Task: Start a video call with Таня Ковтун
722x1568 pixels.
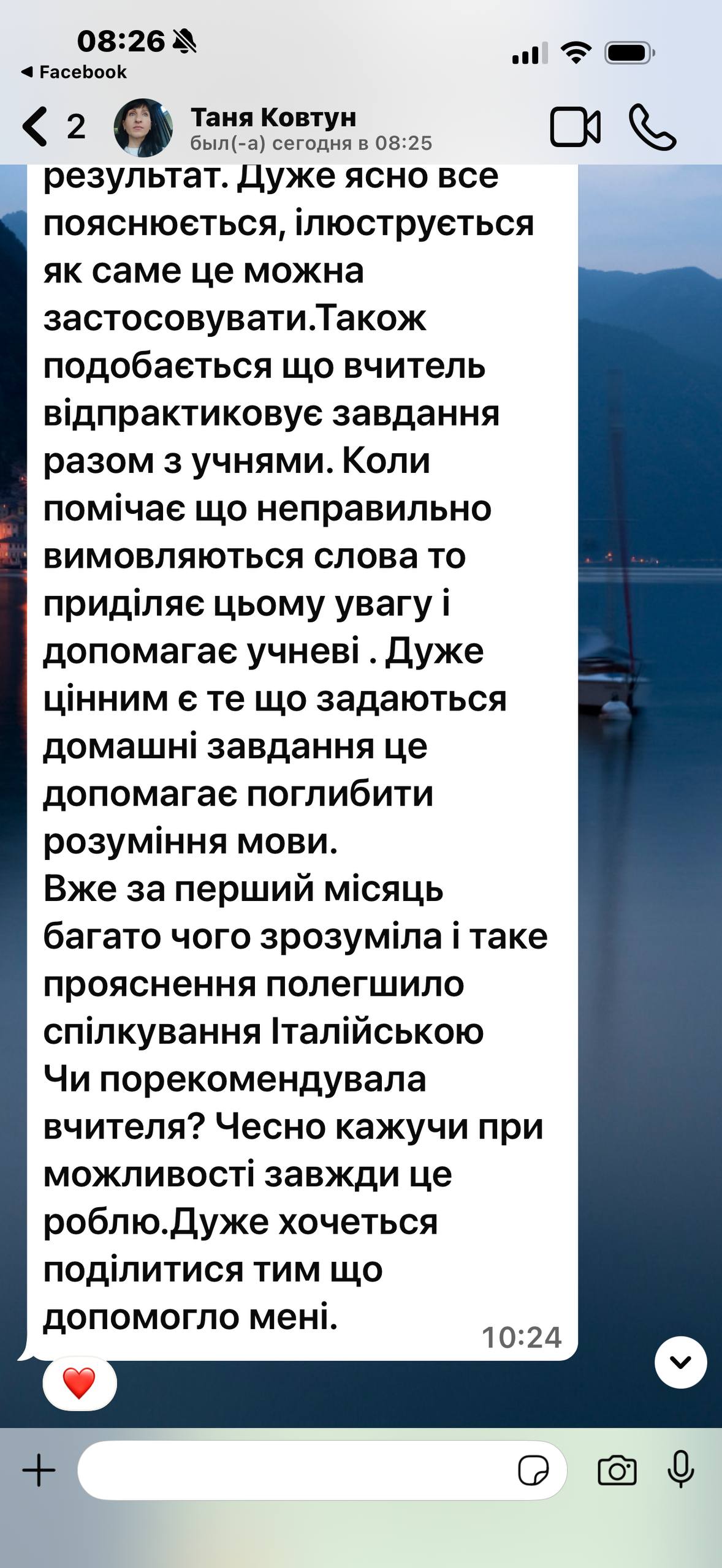Action: click(575, 127)
